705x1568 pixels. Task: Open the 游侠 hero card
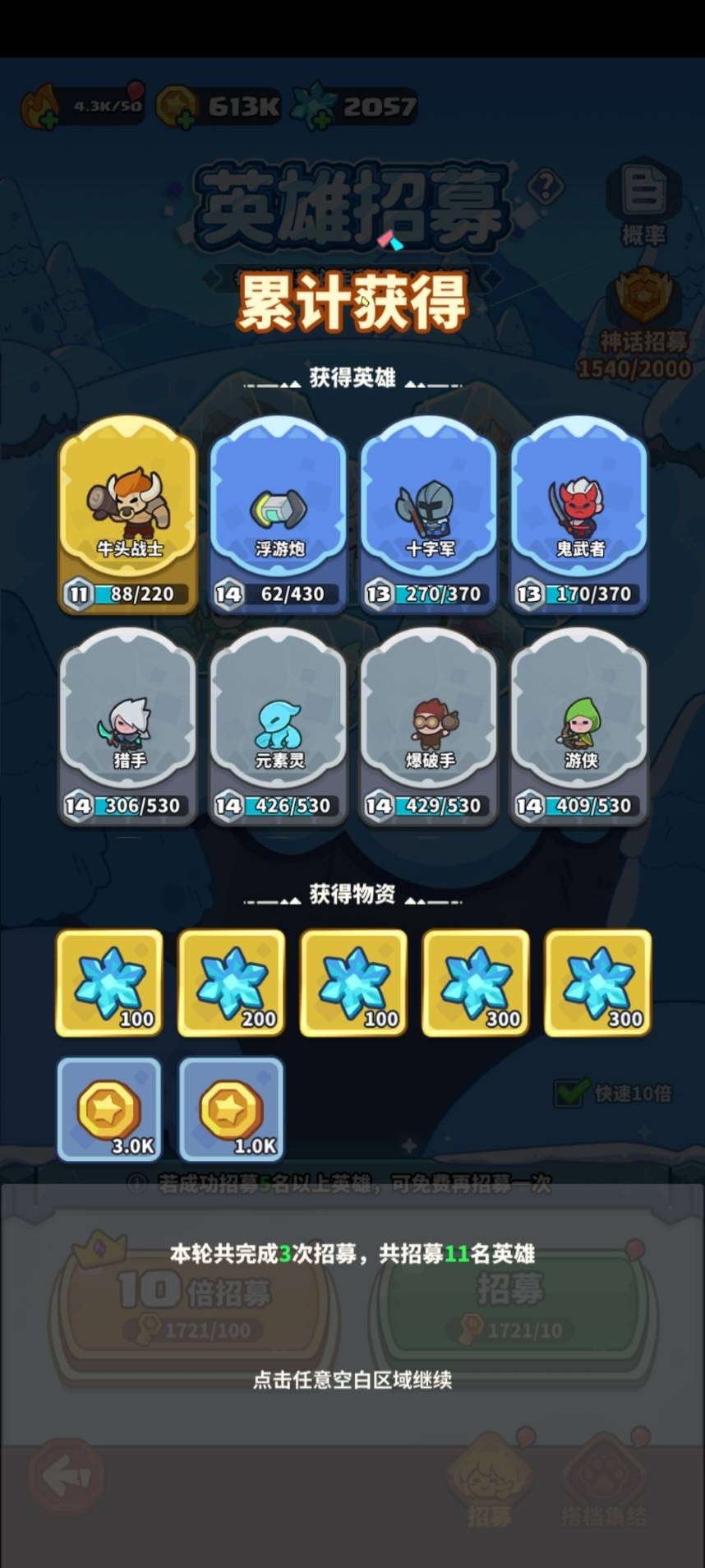click(579, 726)
